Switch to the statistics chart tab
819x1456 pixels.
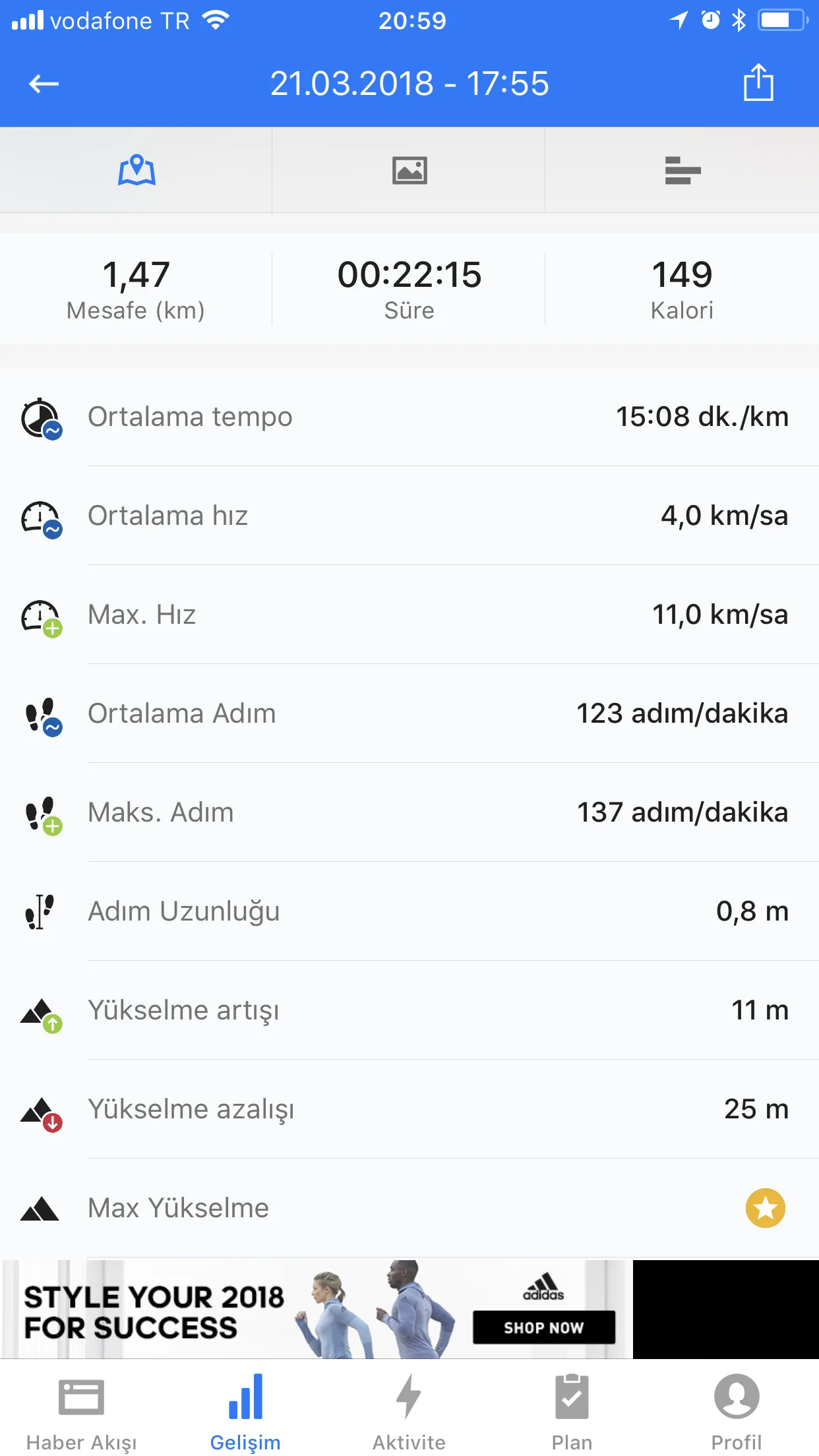[682, 171]
